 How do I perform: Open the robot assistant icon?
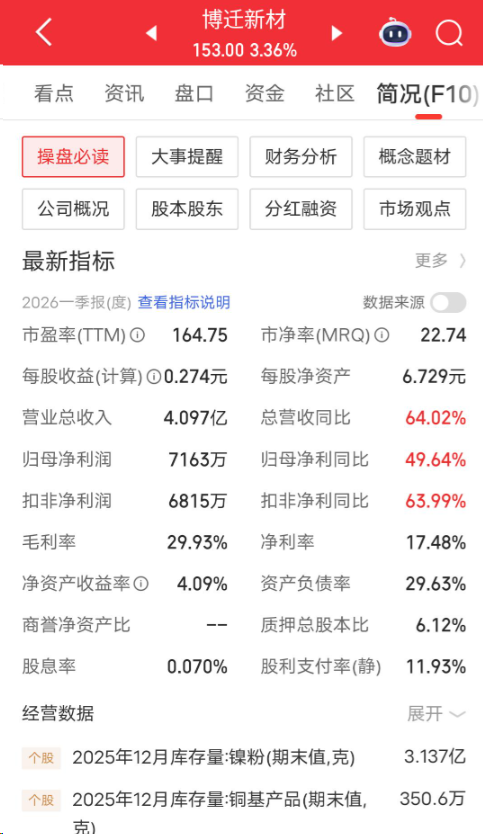(x=395, y=32)
